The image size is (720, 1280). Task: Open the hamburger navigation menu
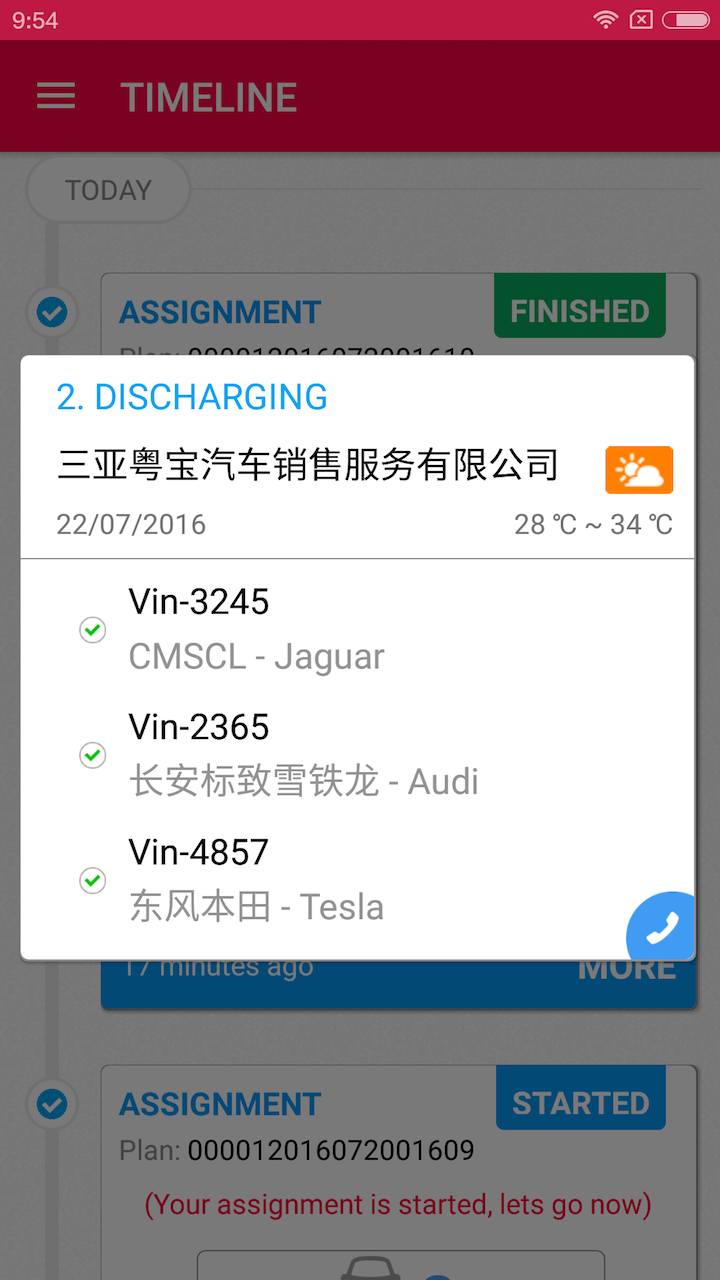pyautogui.click(x=56, y=96)
